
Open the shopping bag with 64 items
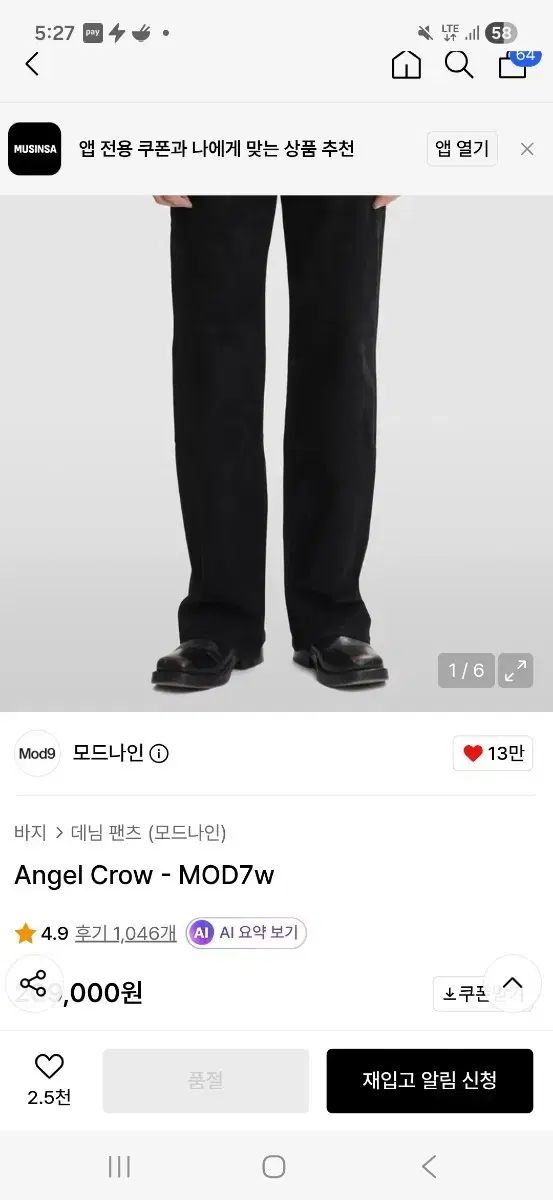pyautogui.click(x=513, y=62)
